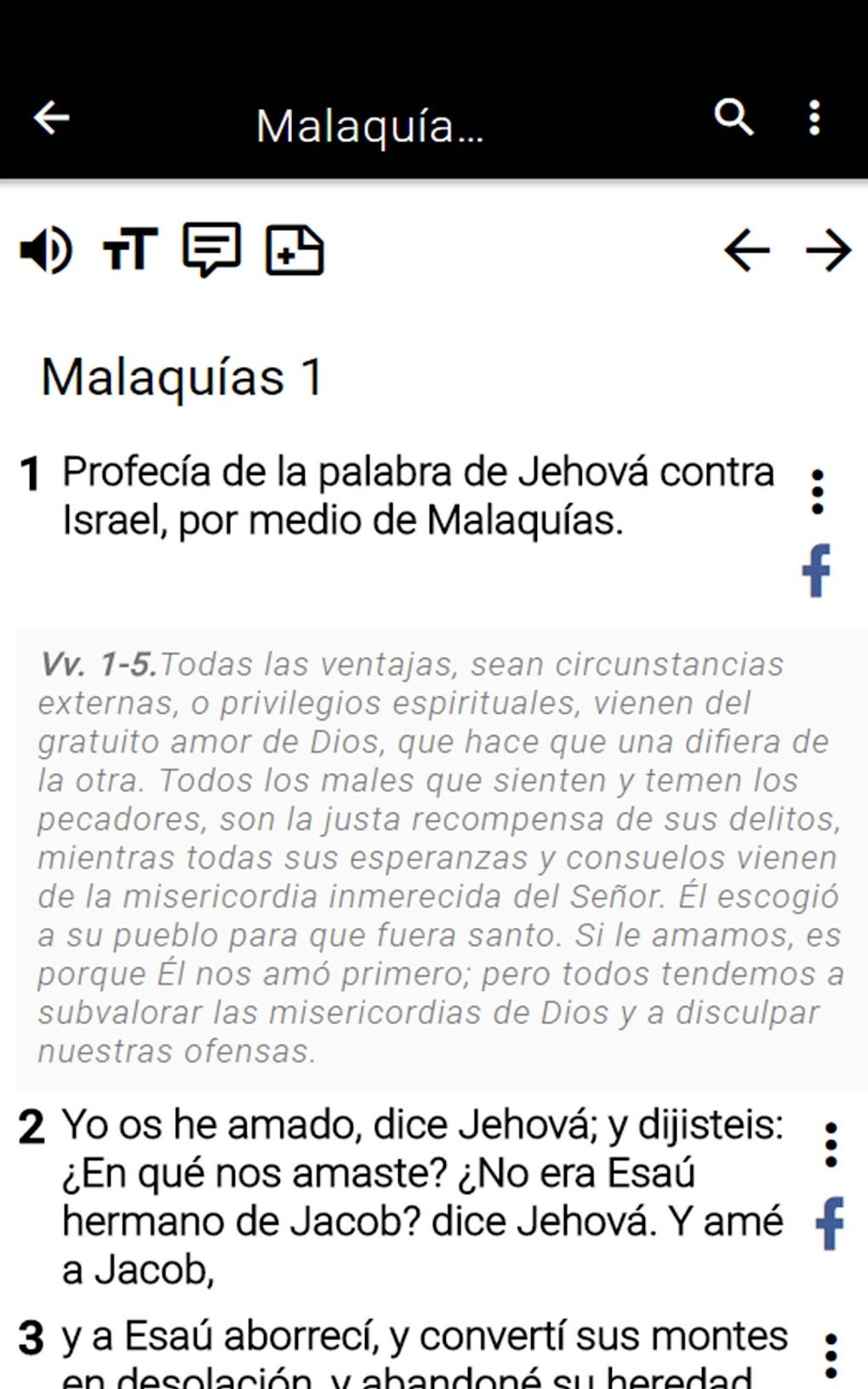Go to the previous chapter
Screen dimensions: 868x1389
click(x=746, y=250)
